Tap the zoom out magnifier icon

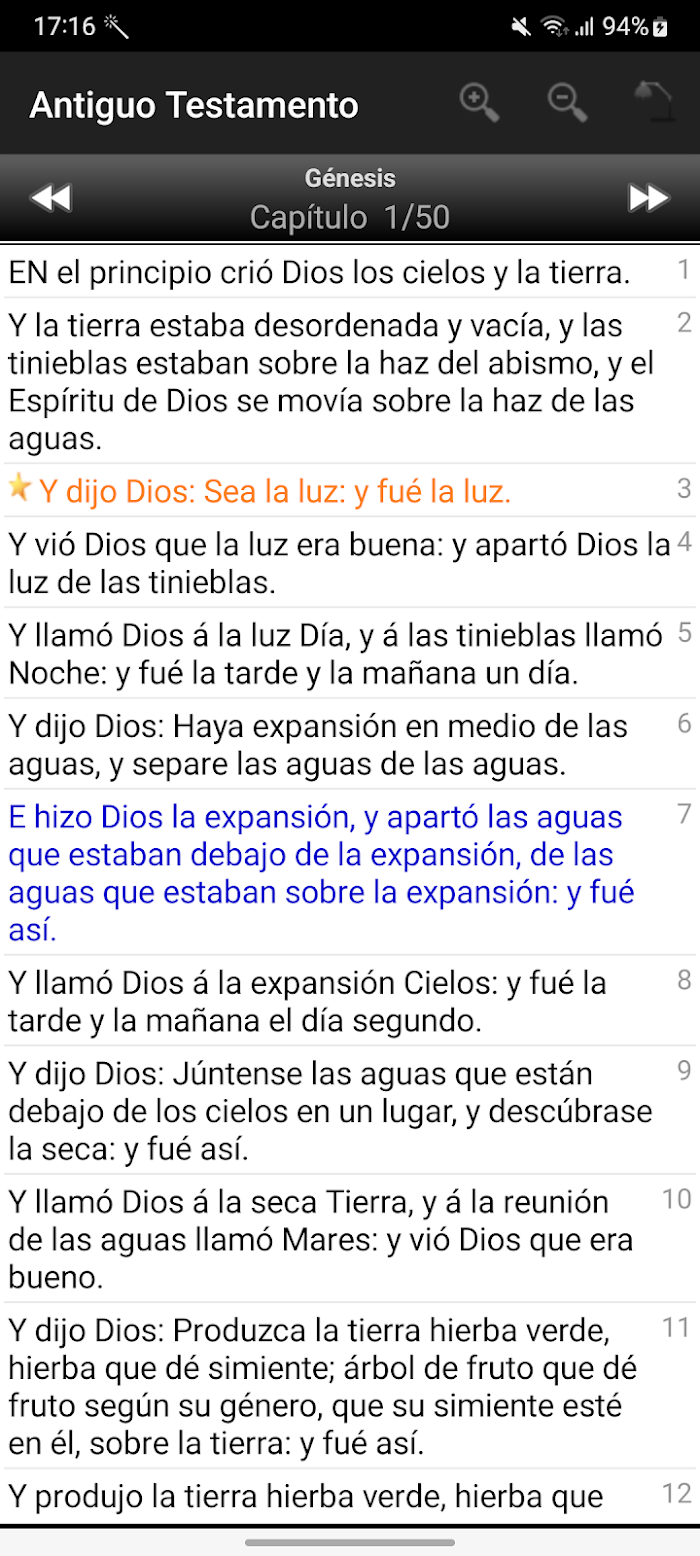(x=568, y=103)
